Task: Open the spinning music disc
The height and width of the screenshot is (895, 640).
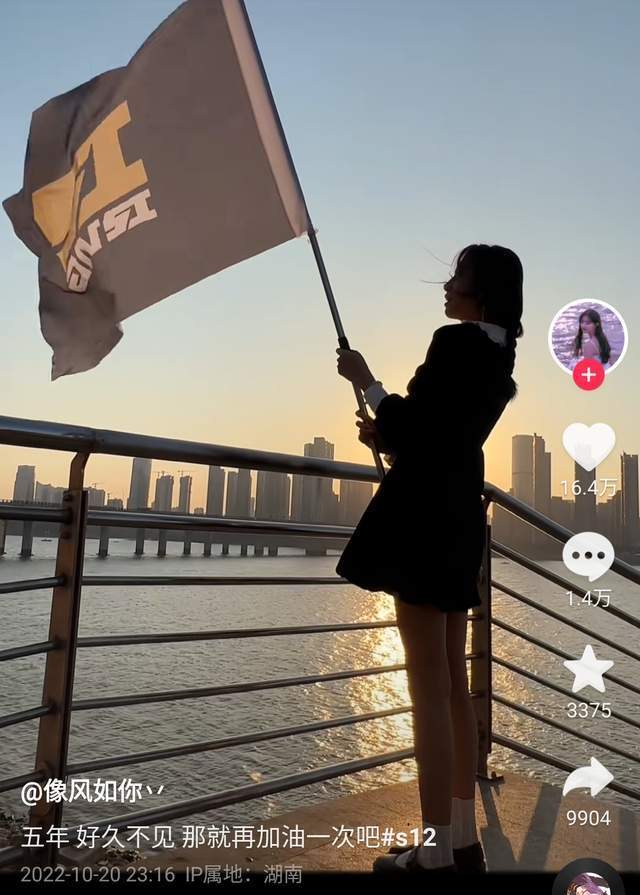Action: pos(588,882)
